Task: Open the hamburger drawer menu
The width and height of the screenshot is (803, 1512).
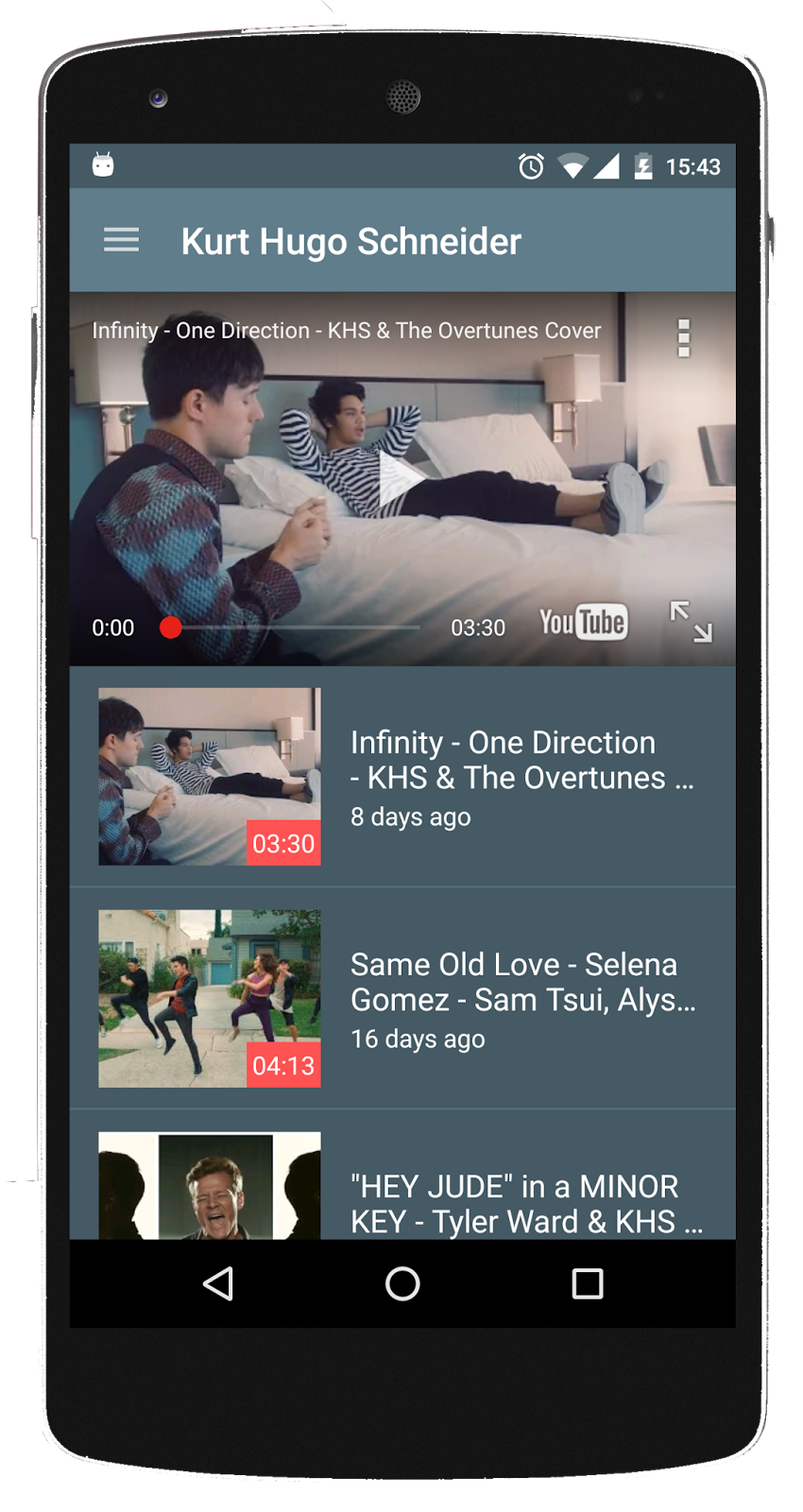Action: coord(121,240)
